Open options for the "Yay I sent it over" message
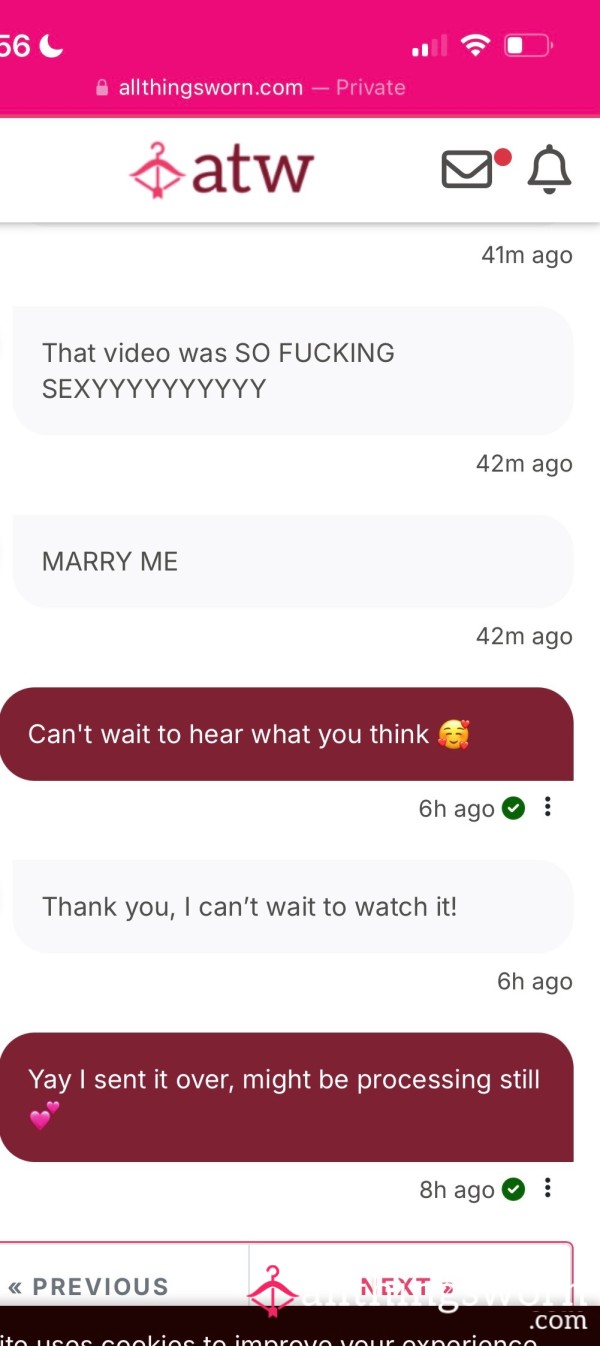600x1346 pixels. [547, 1188]
